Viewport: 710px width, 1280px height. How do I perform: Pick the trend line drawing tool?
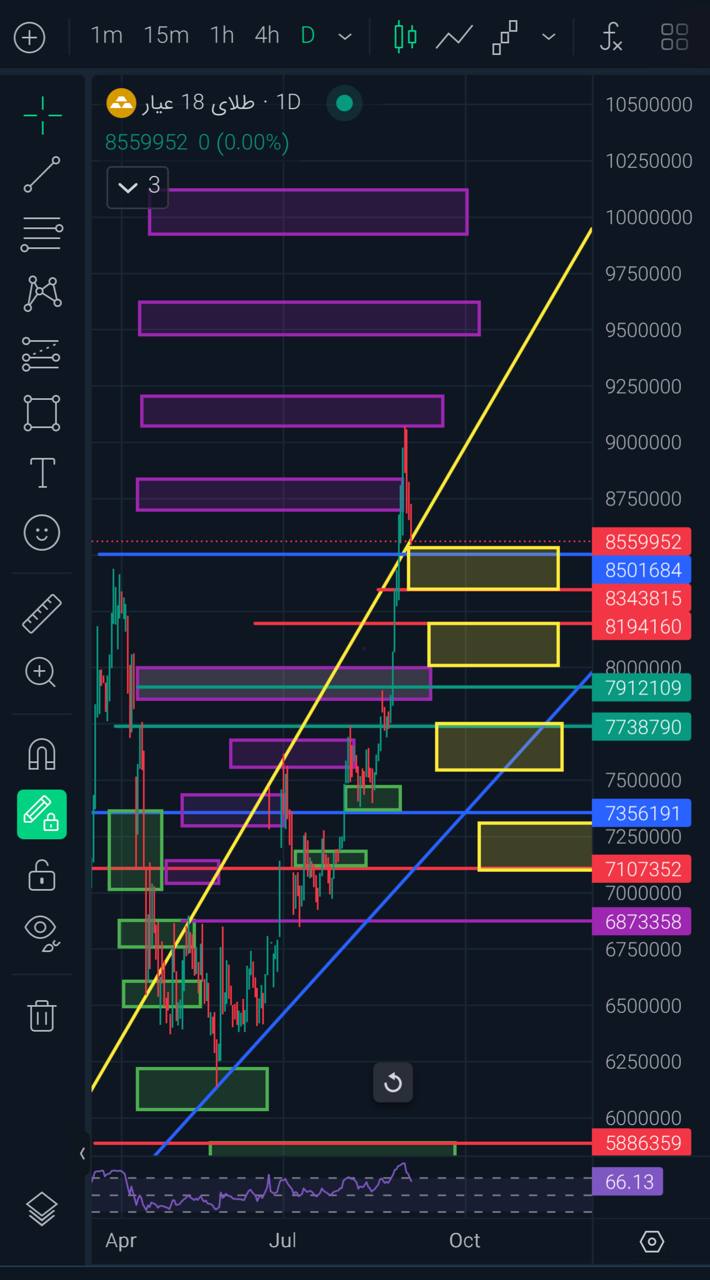point(42,174)
